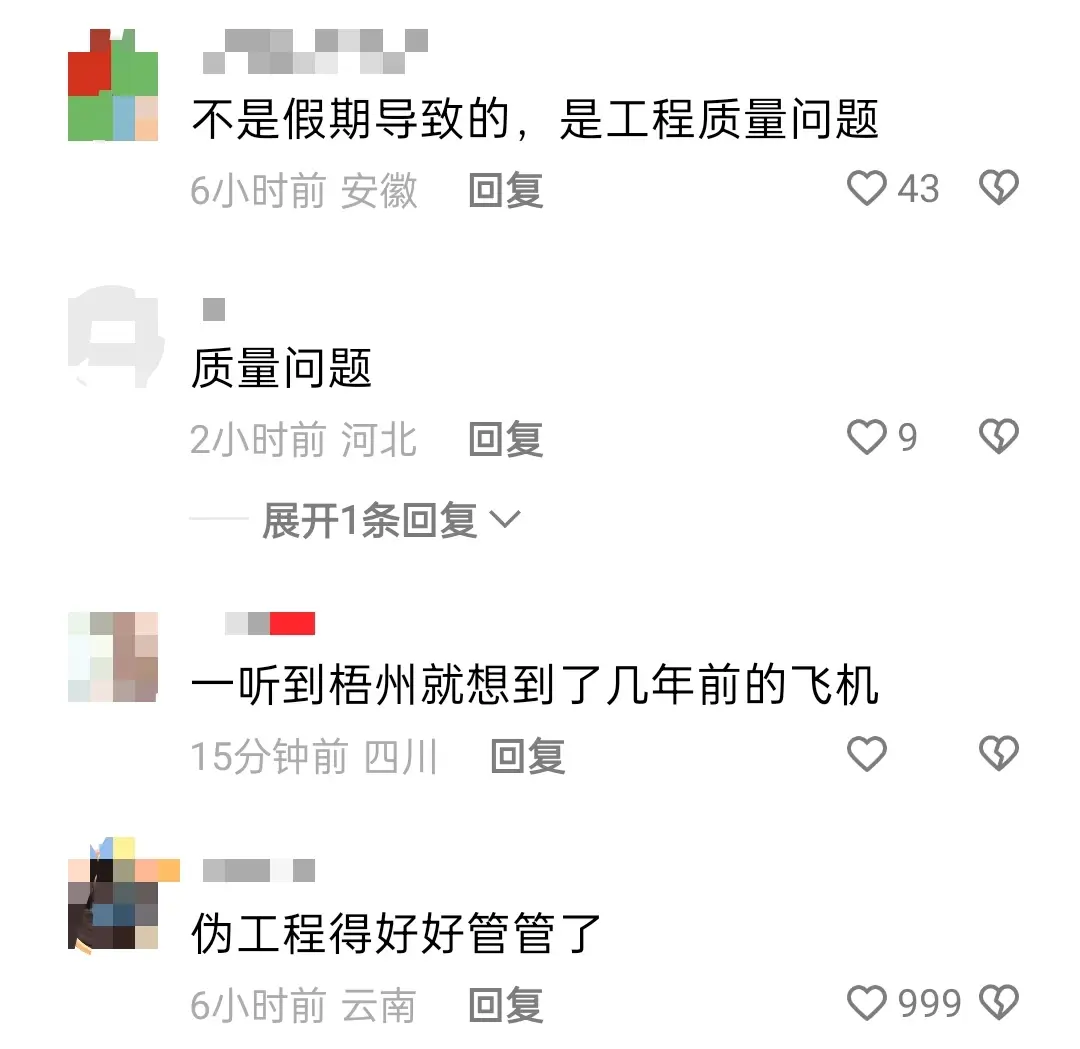
Task: Dislike the '质量问题' comment from 河北
Action: [998, 437]
